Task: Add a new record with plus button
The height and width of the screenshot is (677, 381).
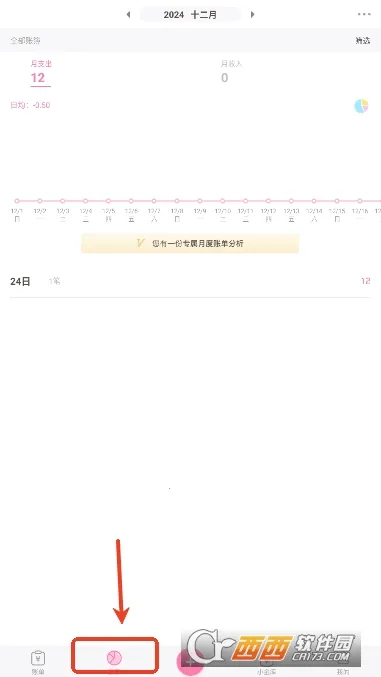Action: [x=189, y=662]
